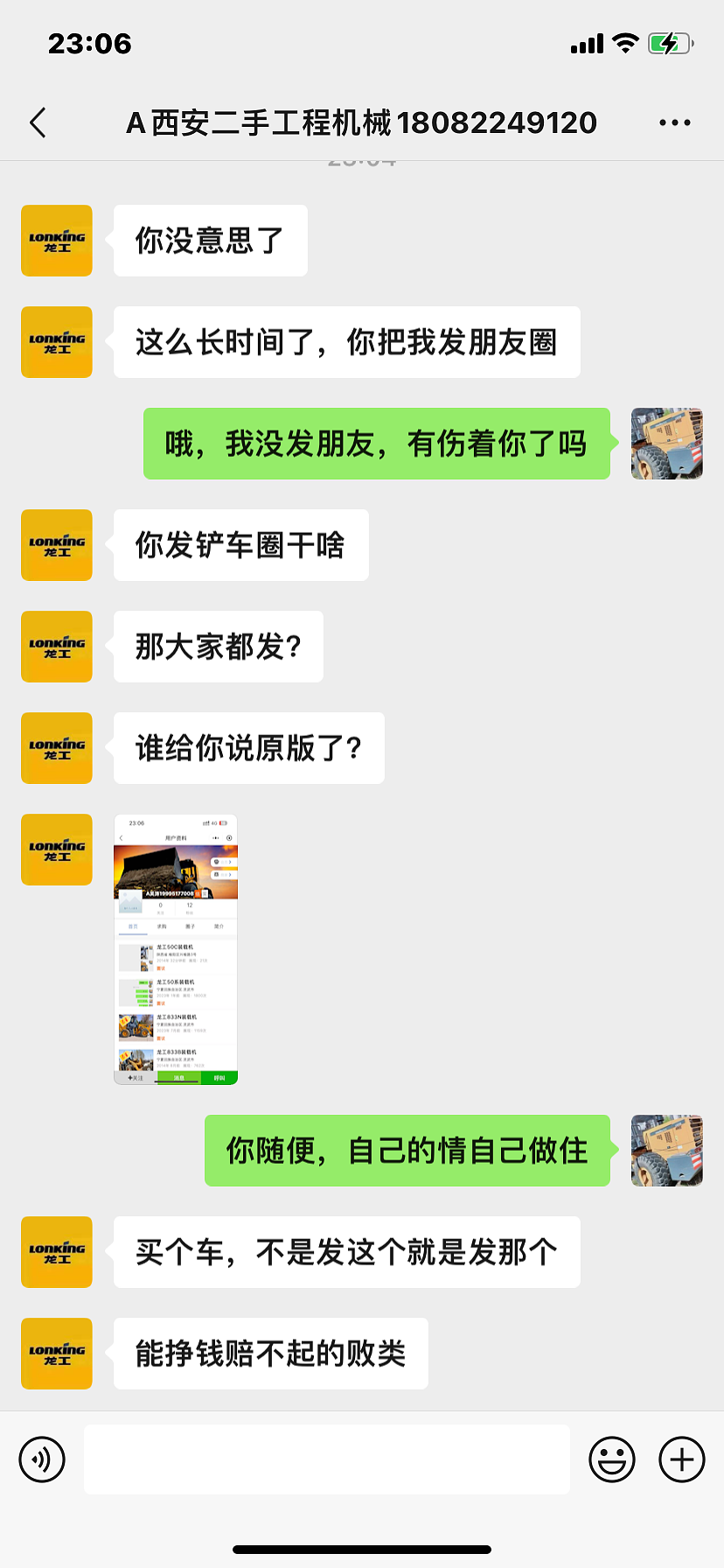Switch to voice message input
The image size is (724, 1568).
[42, 1459]
